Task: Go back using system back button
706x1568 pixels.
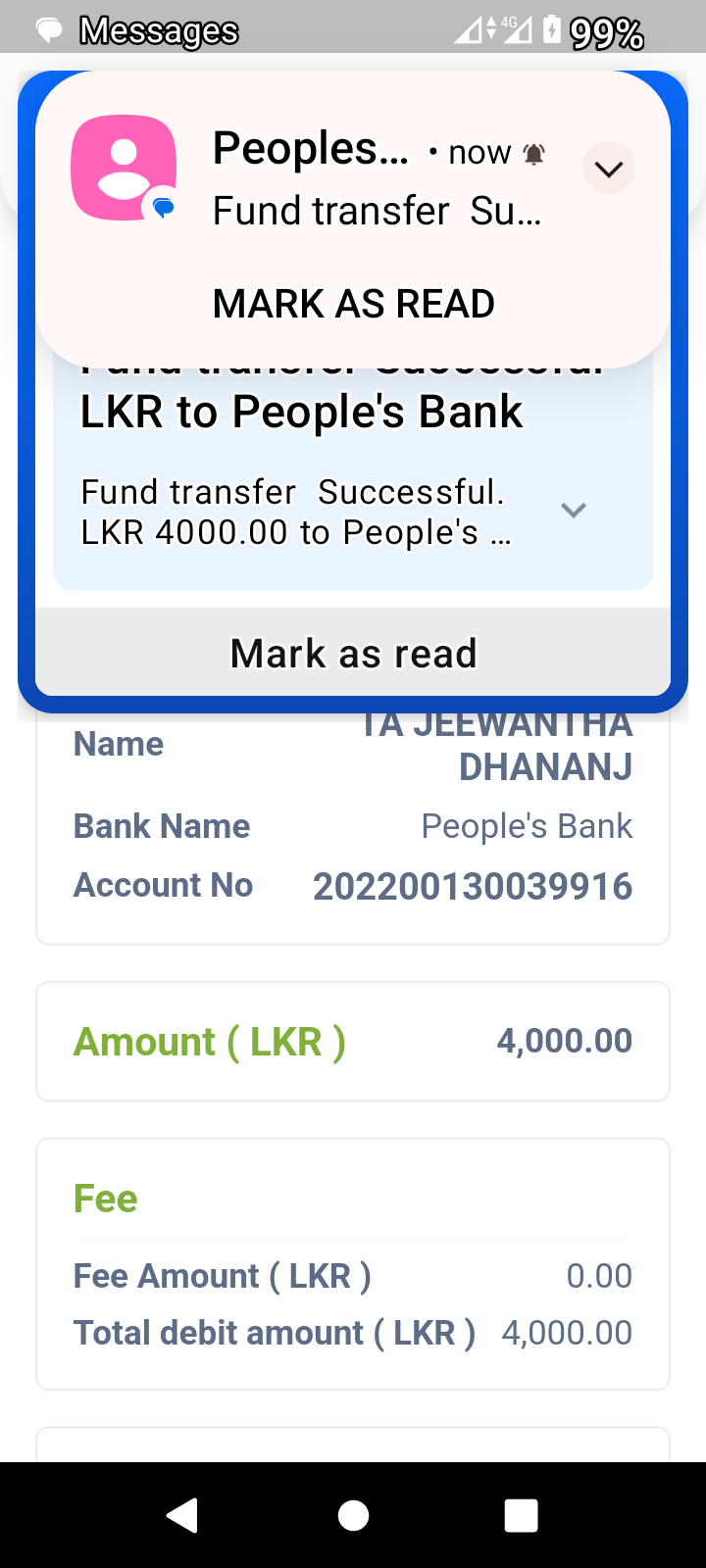Action: pos(183,1515)
